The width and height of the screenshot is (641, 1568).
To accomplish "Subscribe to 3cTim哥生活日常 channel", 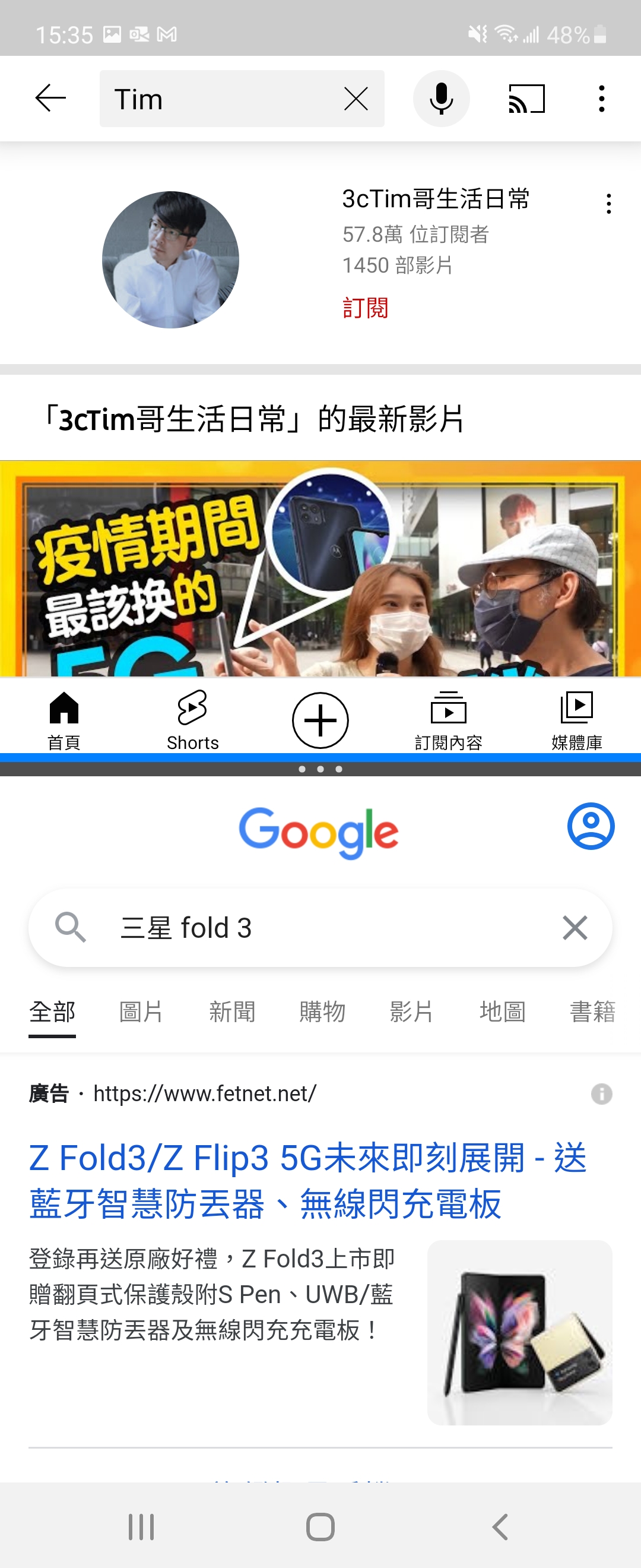I will click(x=365, y=308).
